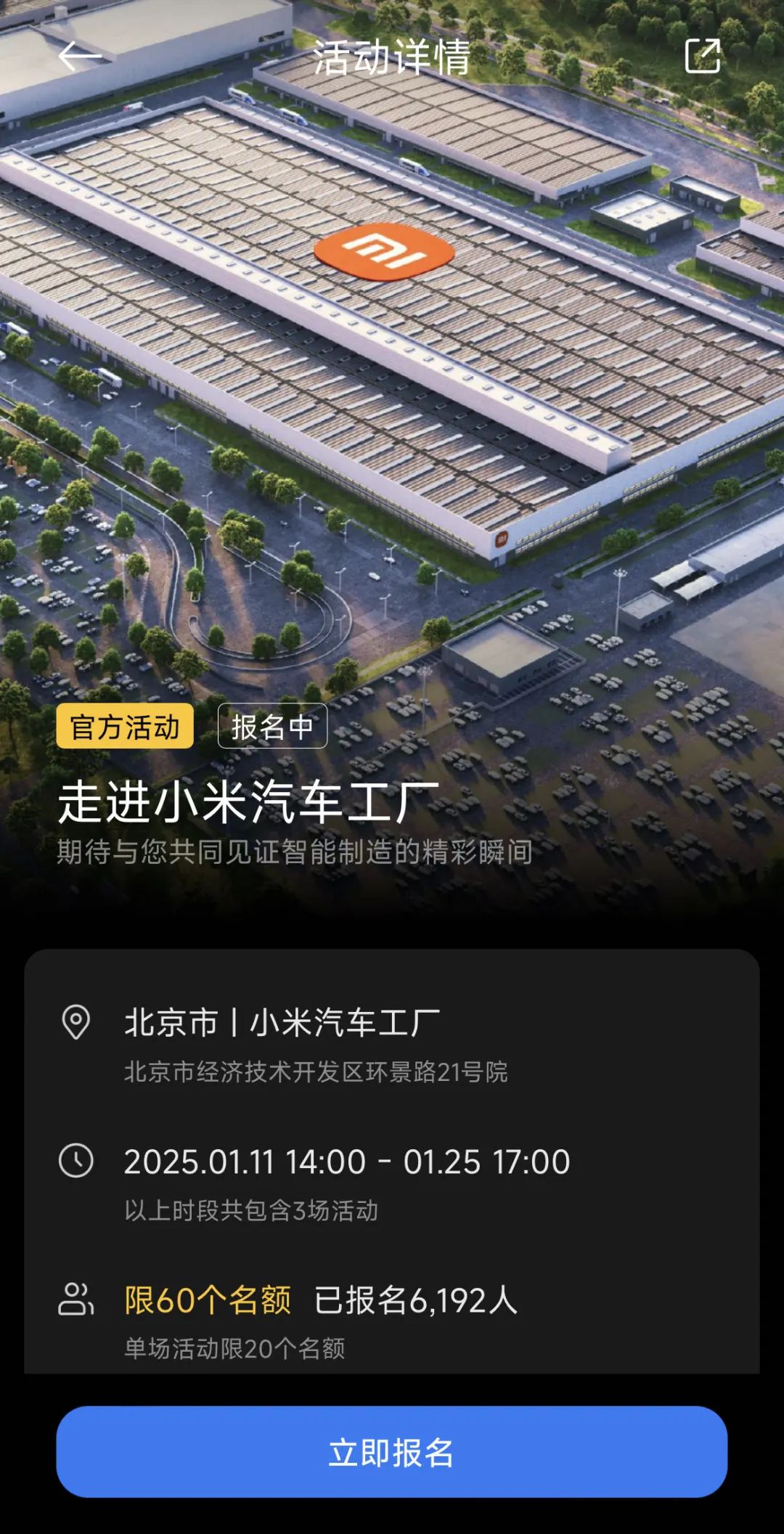Tap 立即报名 to sign up
Viewport: 784px width, 1534px height.
[x=392, y=1452]
